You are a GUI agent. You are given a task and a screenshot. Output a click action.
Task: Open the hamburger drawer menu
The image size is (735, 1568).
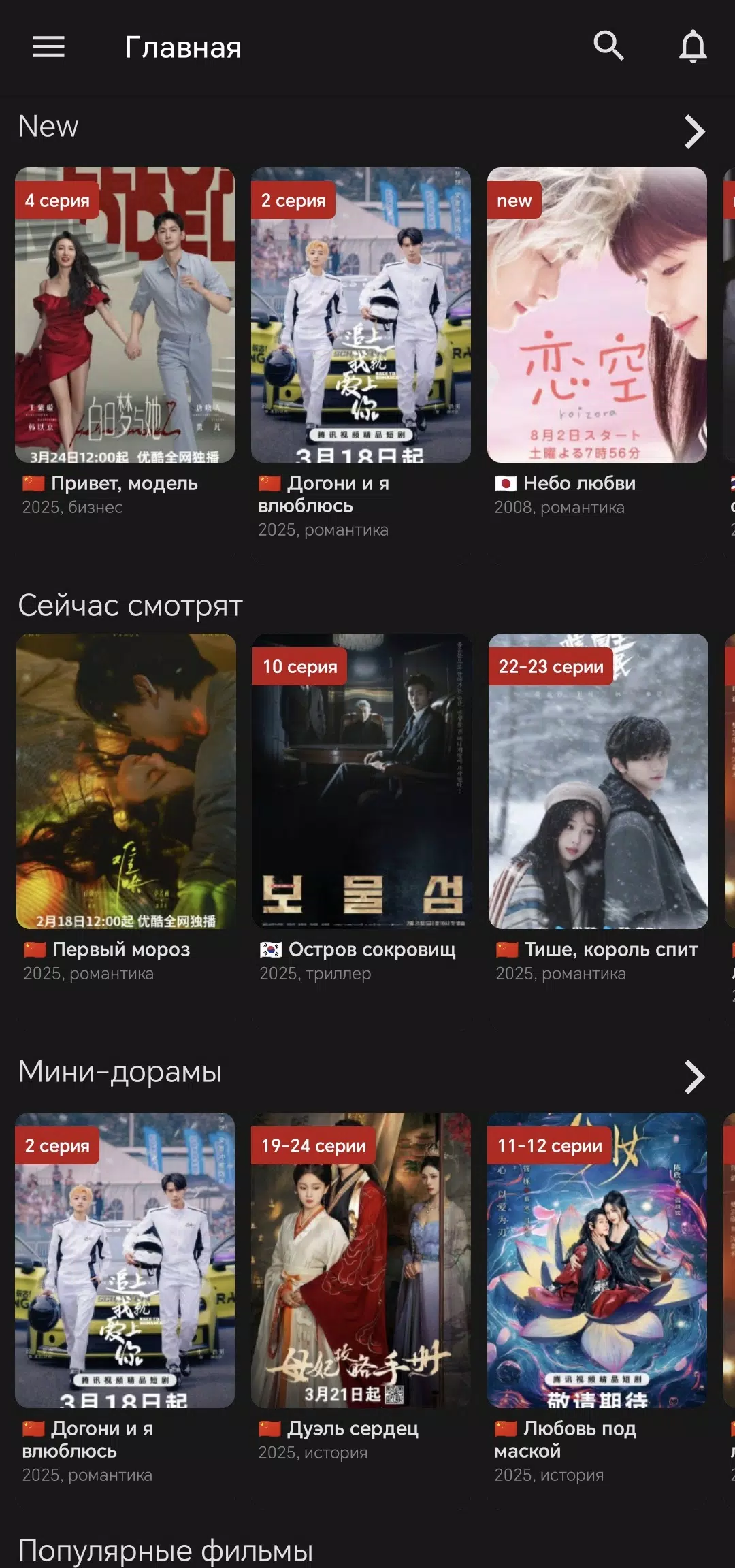(x=48, y=47)
